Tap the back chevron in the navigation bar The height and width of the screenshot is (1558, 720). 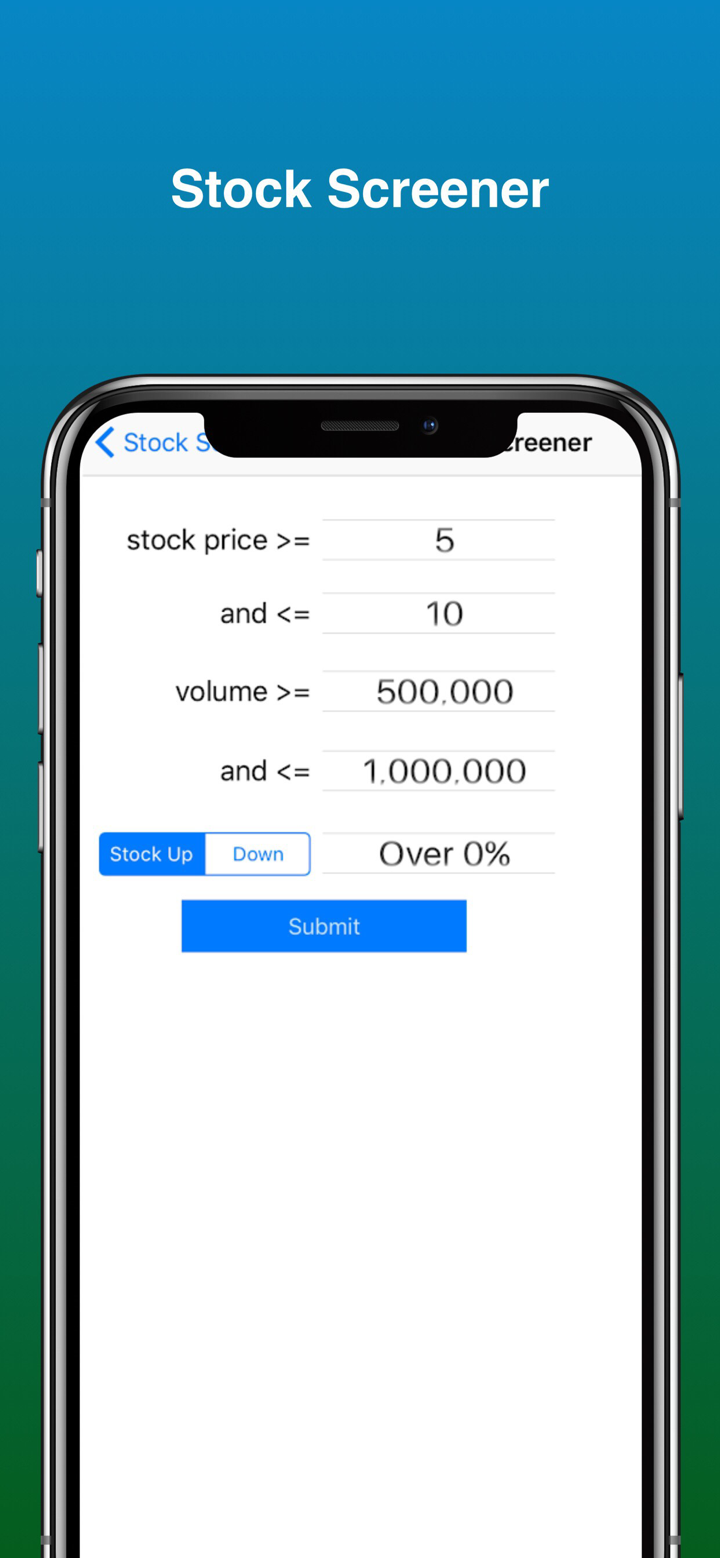[104, 442]
